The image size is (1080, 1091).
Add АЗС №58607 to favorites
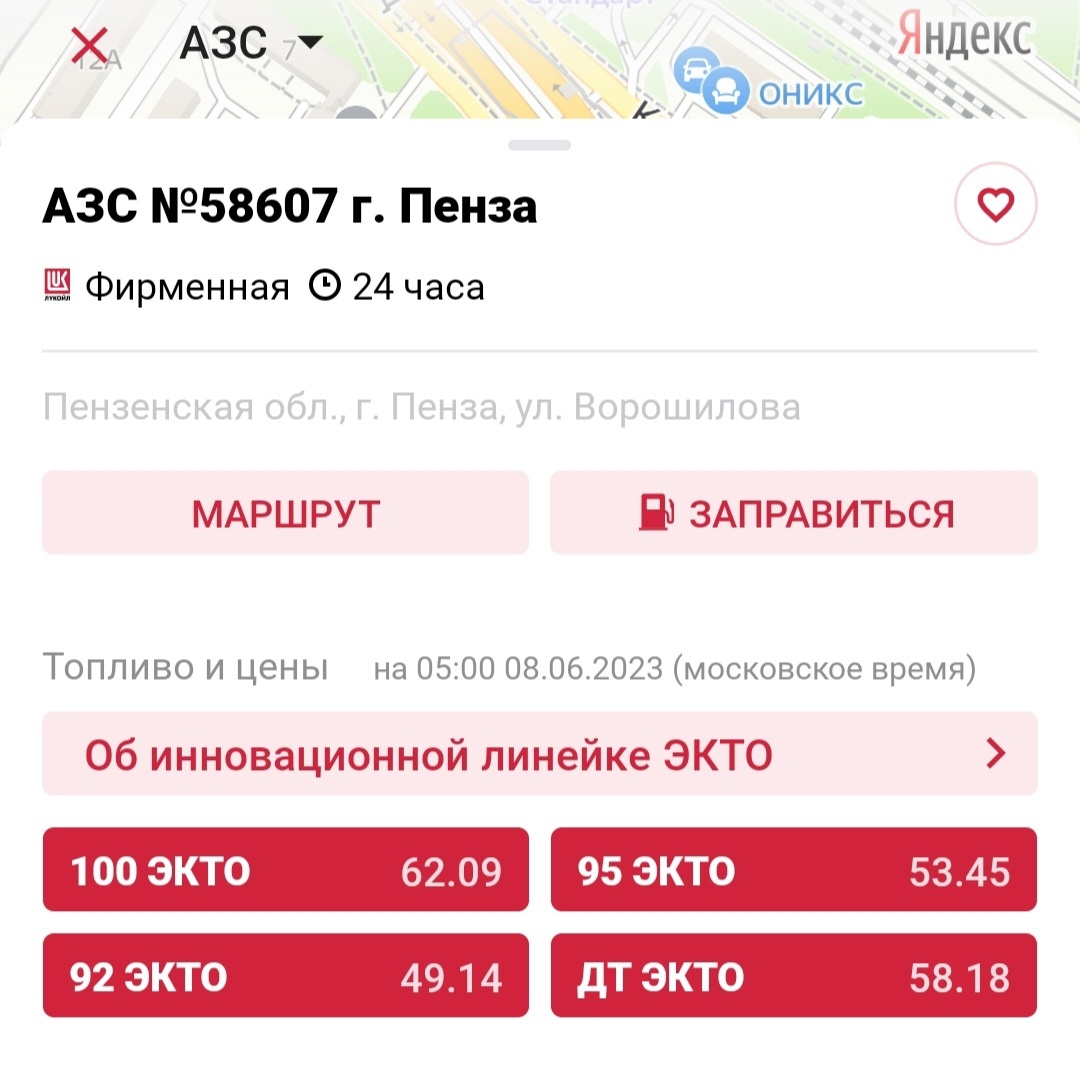tap(995, 206)
